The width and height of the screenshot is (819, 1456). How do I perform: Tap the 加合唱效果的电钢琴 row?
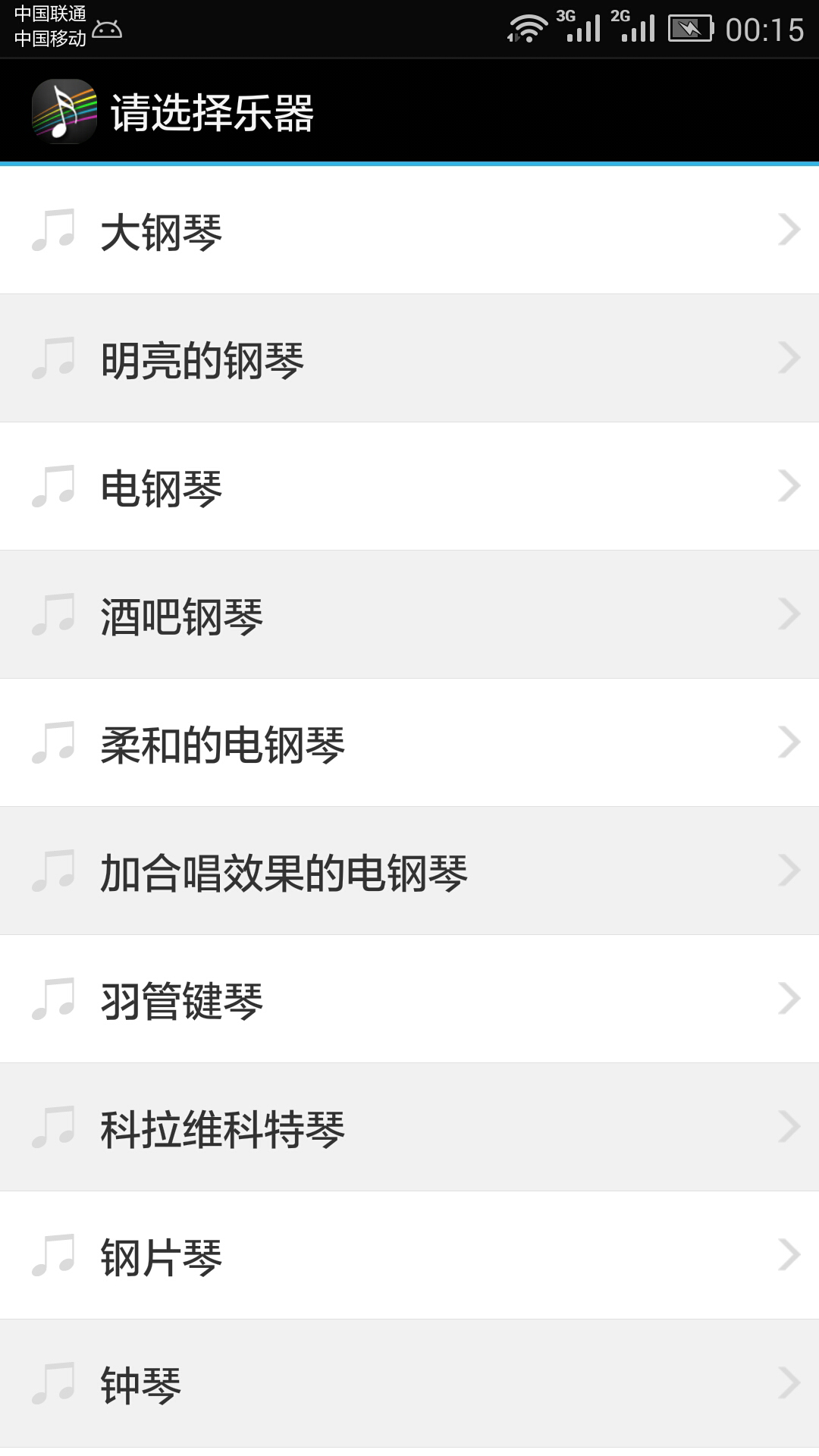(x=409, y=871)
